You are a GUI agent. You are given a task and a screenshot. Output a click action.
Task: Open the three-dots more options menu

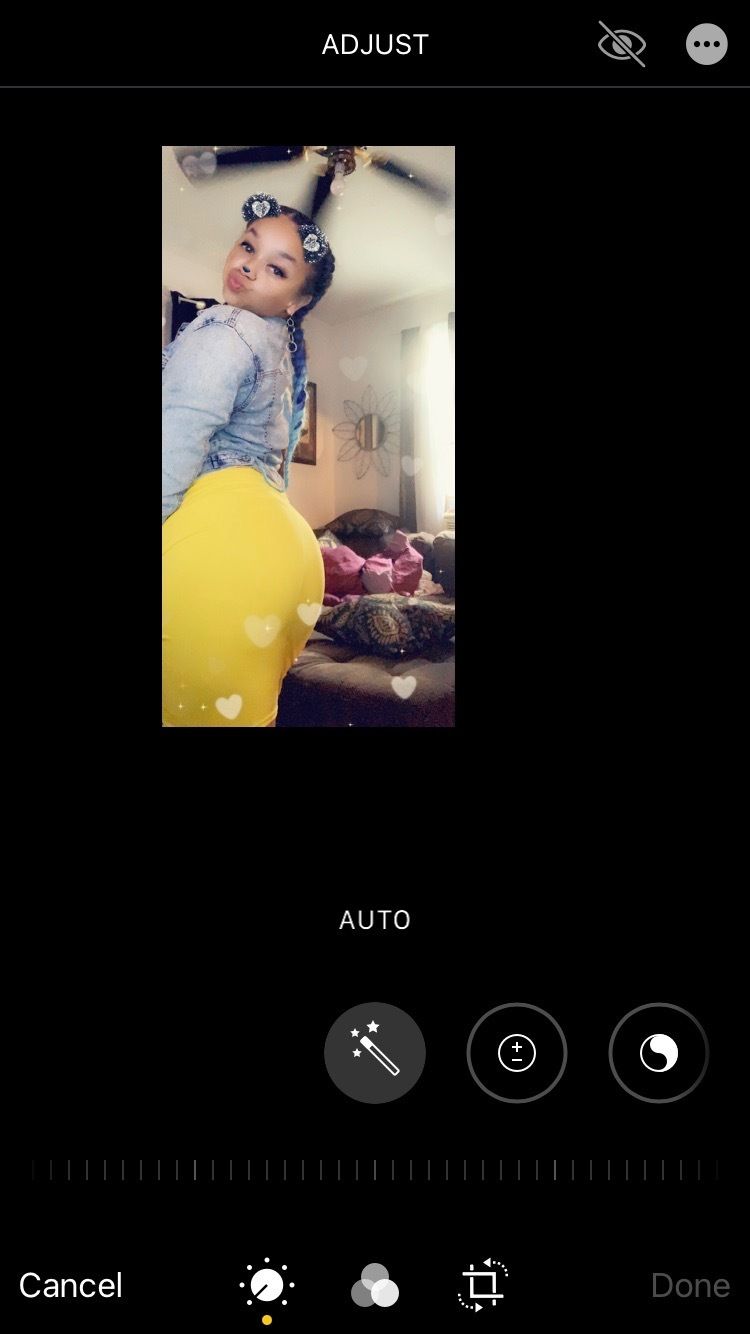coord(707,44)
